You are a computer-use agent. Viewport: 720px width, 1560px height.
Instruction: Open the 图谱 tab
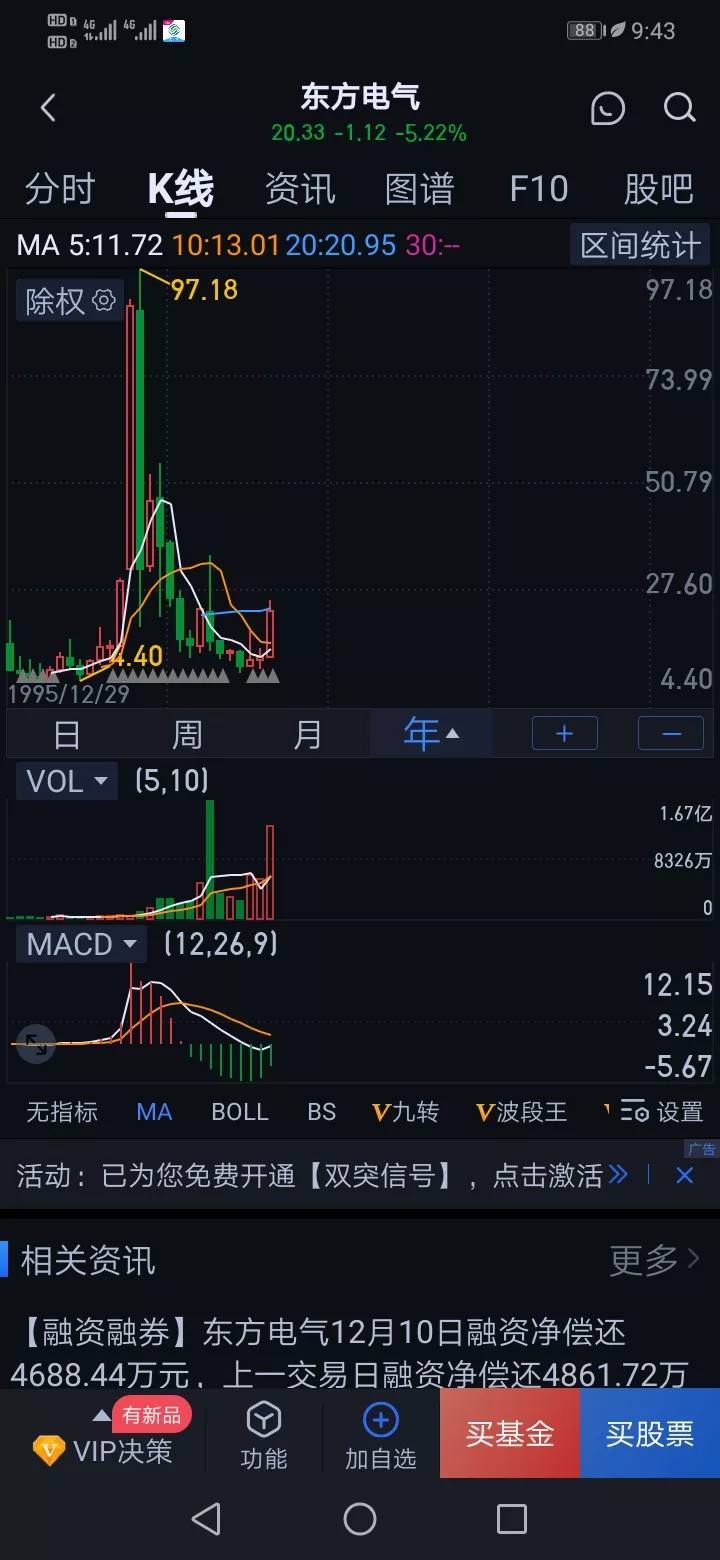[x=420, y=189]
